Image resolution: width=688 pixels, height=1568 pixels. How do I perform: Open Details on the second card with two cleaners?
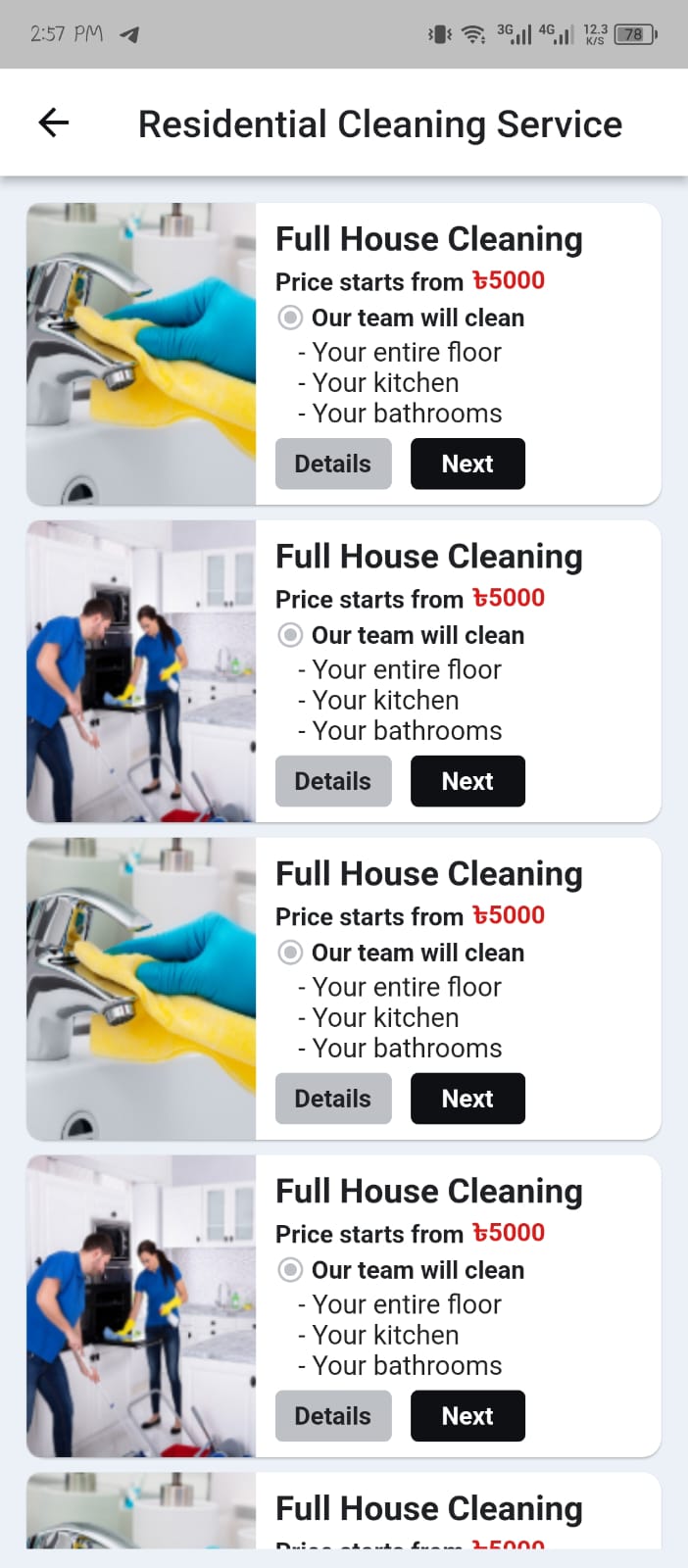pyautogui.click(x=333, y=781)
